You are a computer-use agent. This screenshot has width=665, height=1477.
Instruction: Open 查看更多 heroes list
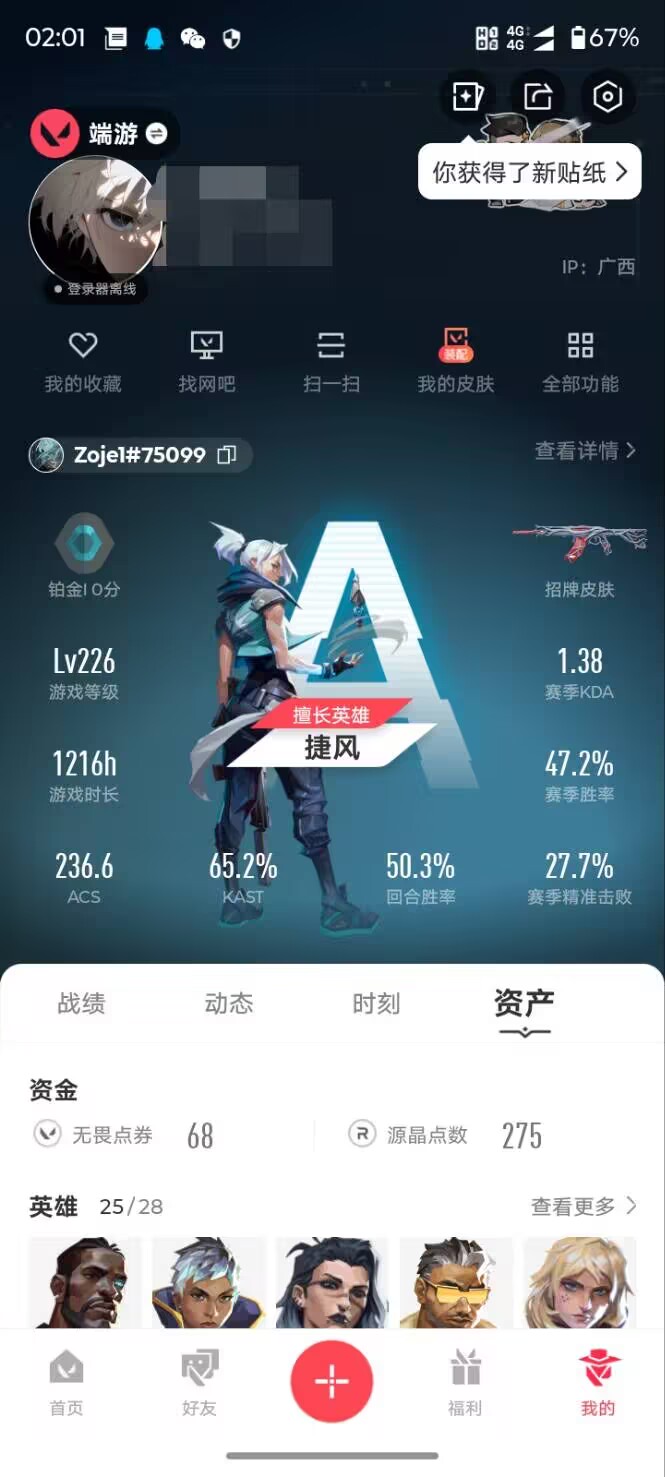point(583,1207)
